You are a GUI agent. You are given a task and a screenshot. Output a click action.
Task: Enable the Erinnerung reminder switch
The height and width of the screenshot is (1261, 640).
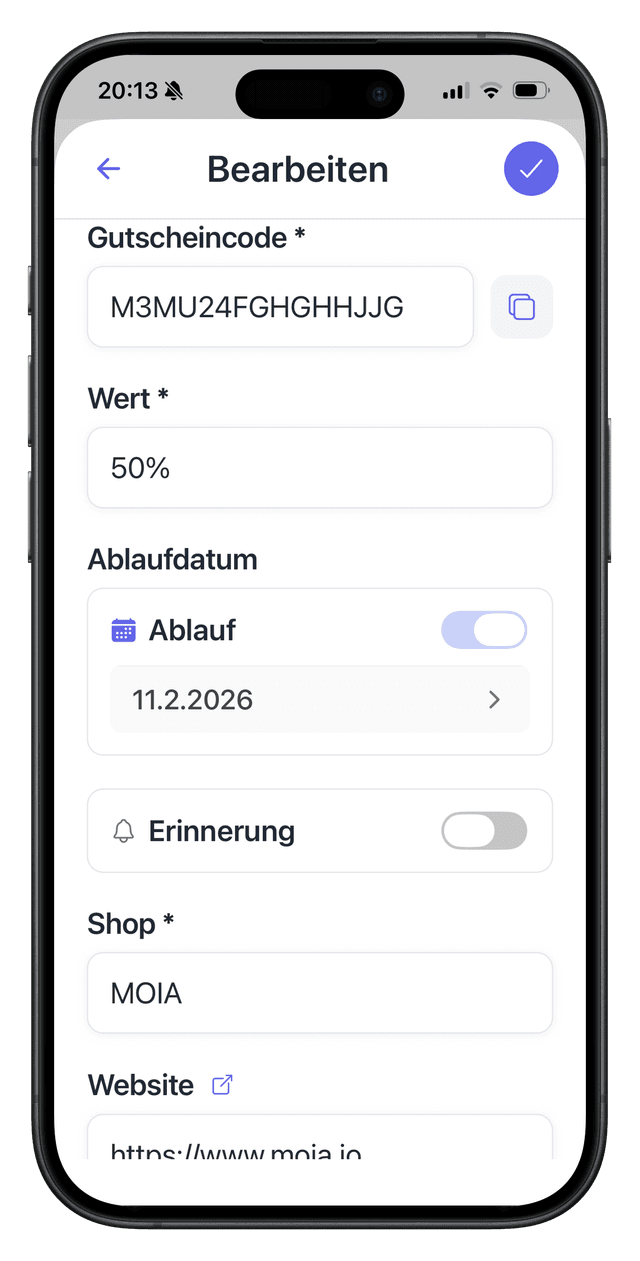(x=484, y=831)
